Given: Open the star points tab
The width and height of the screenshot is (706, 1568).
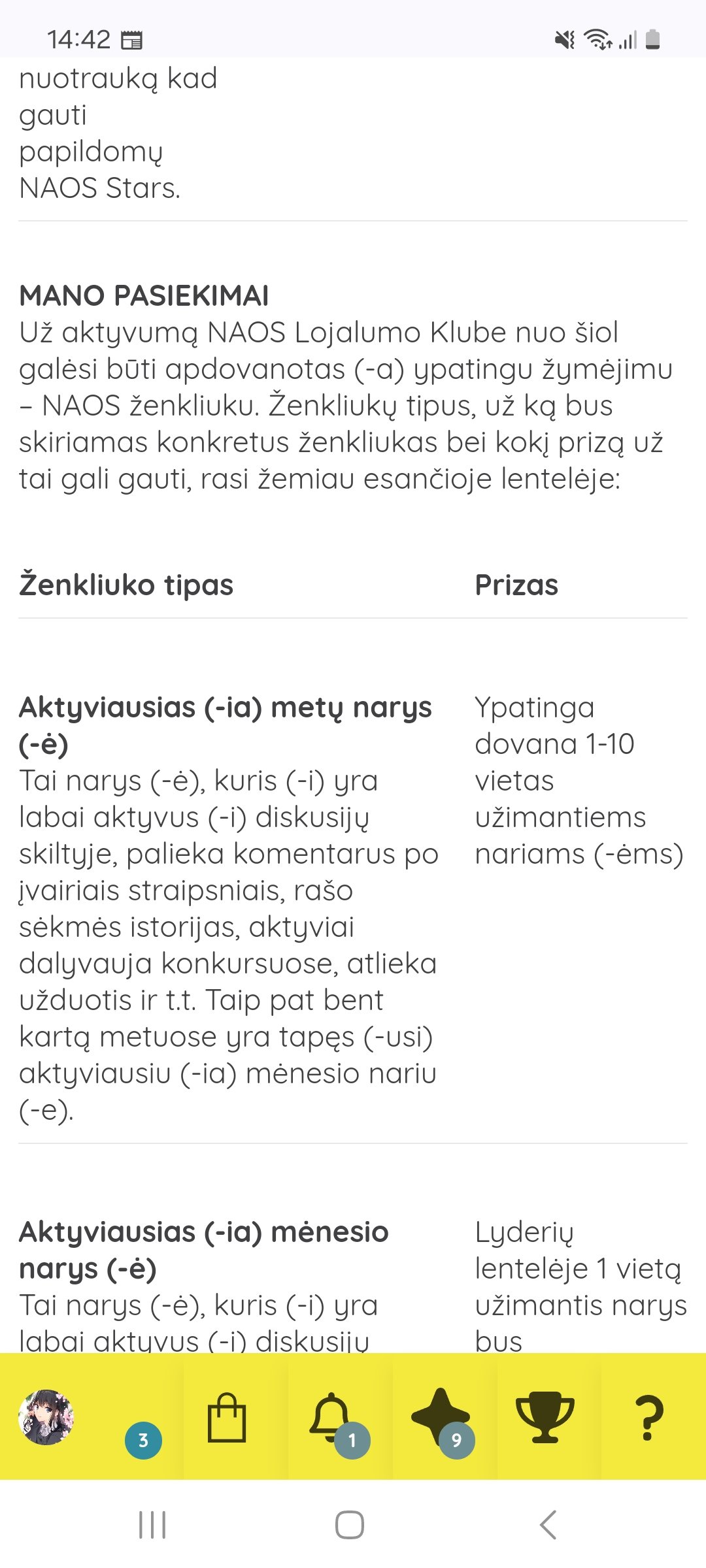Looking at the screenshot, I should [x=440, y=1416].
